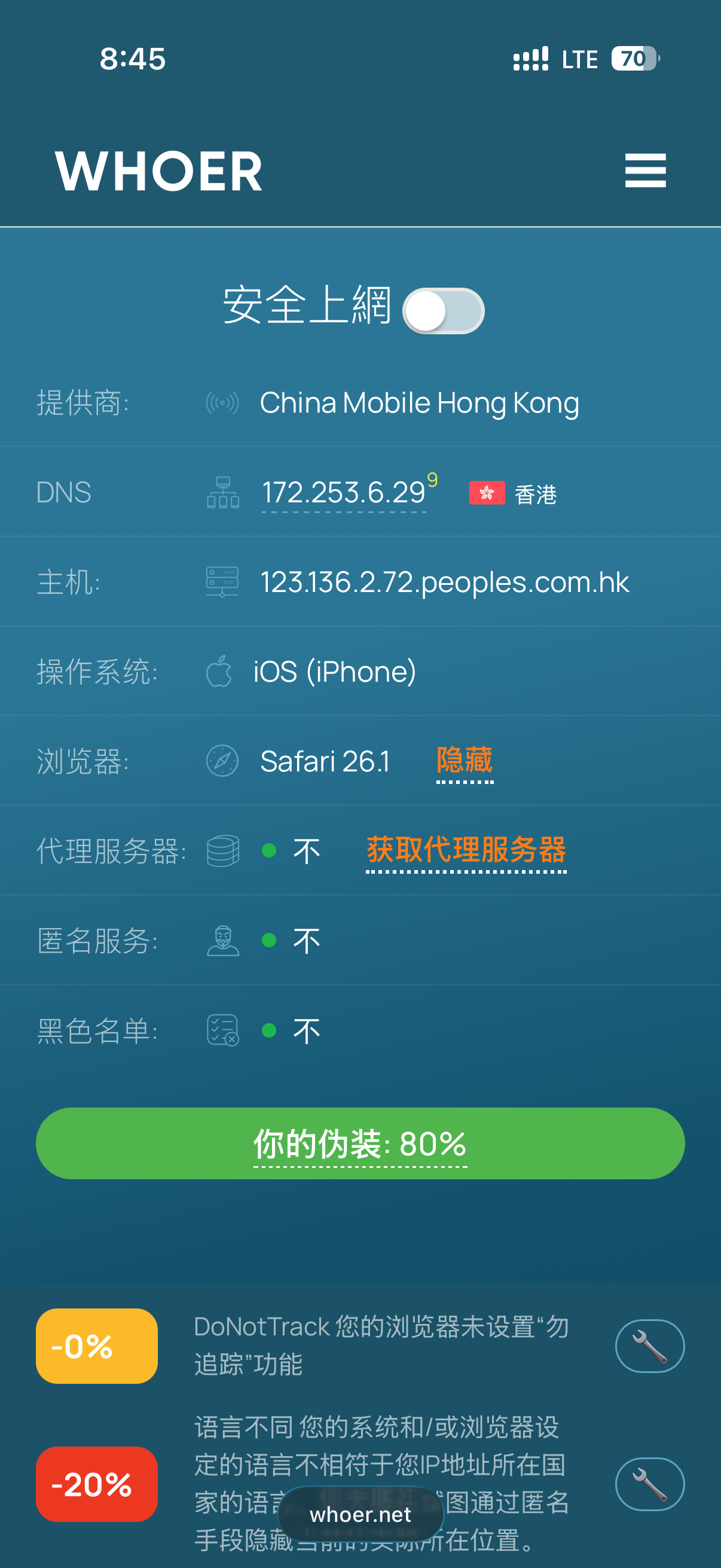Open the 获取代理服务器 link
Viewport: 721px width, 1568px height.
point(466,850)
